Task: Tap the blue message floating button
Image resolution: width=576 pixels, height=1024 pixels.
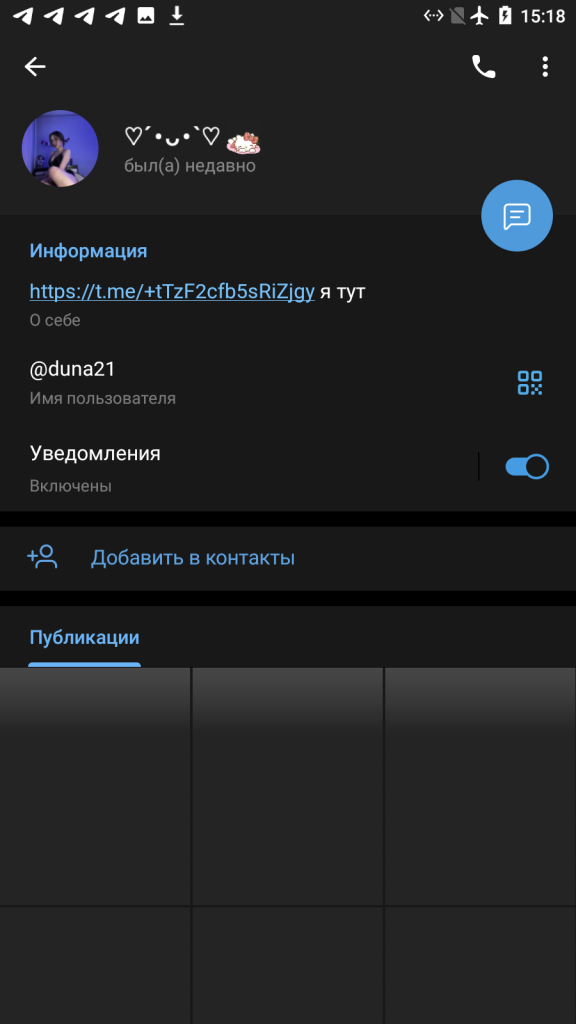Action: pyautogui.click(x=517, y=216)
